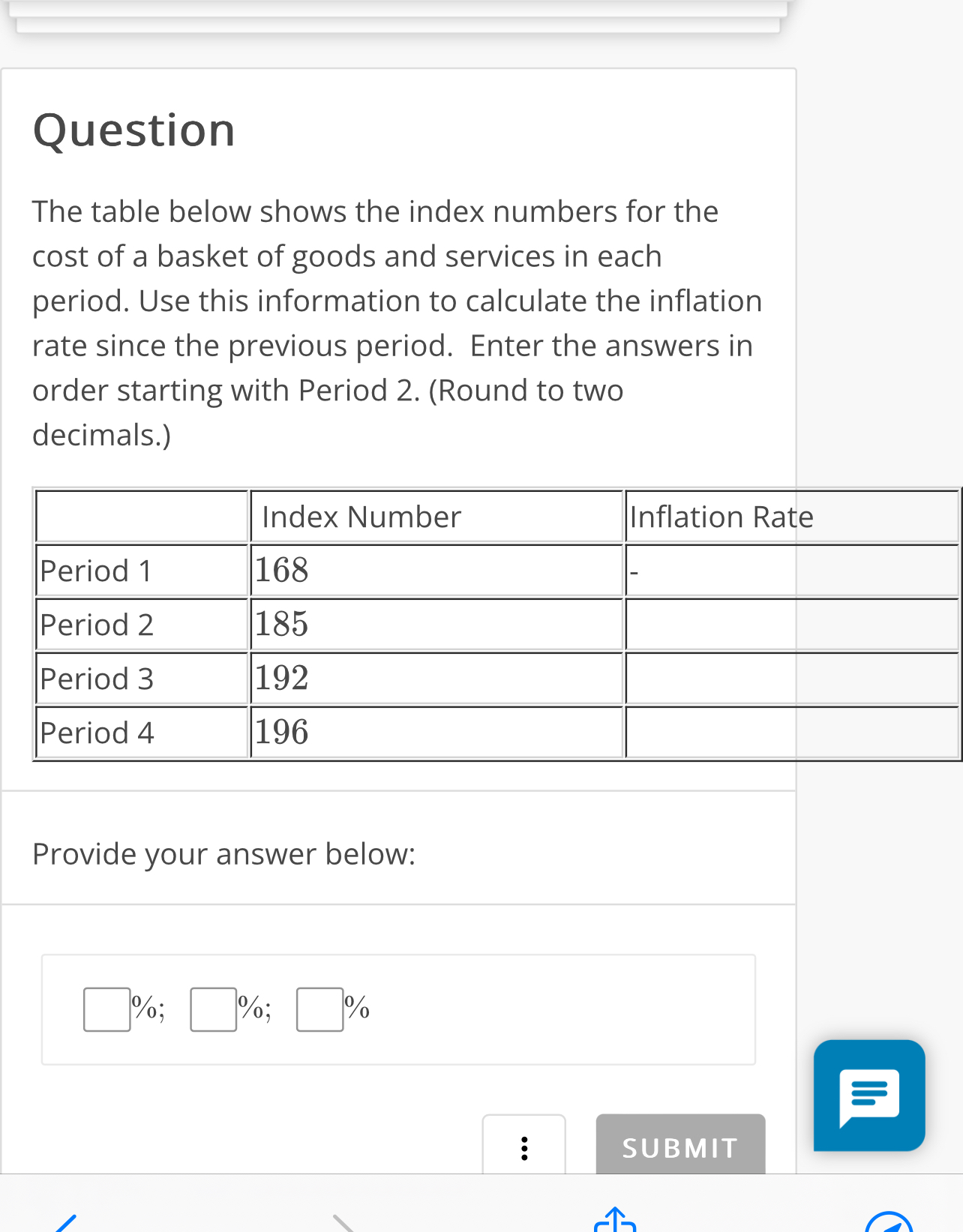Click the Provide your answer below text

coord(223,854)
